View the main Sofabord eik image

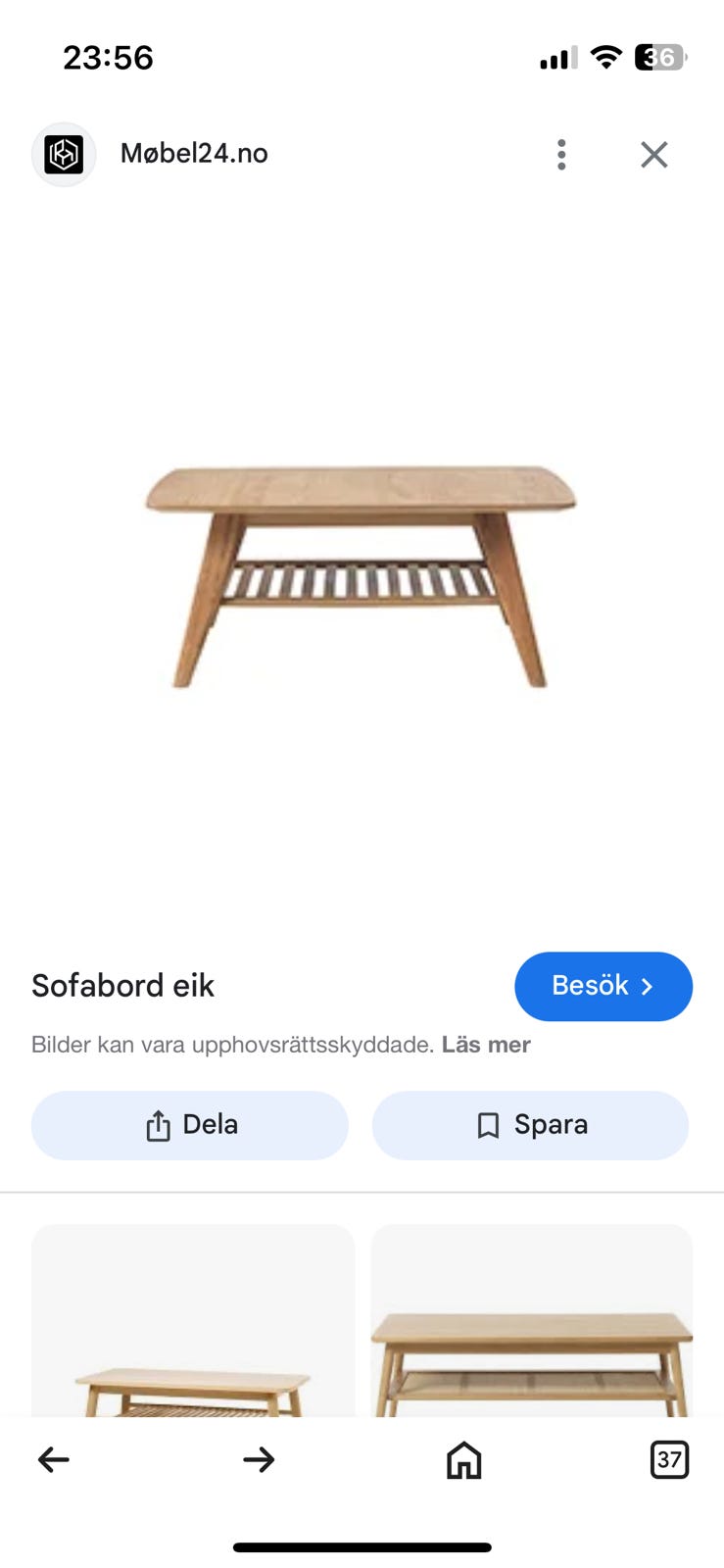[362, 575]
